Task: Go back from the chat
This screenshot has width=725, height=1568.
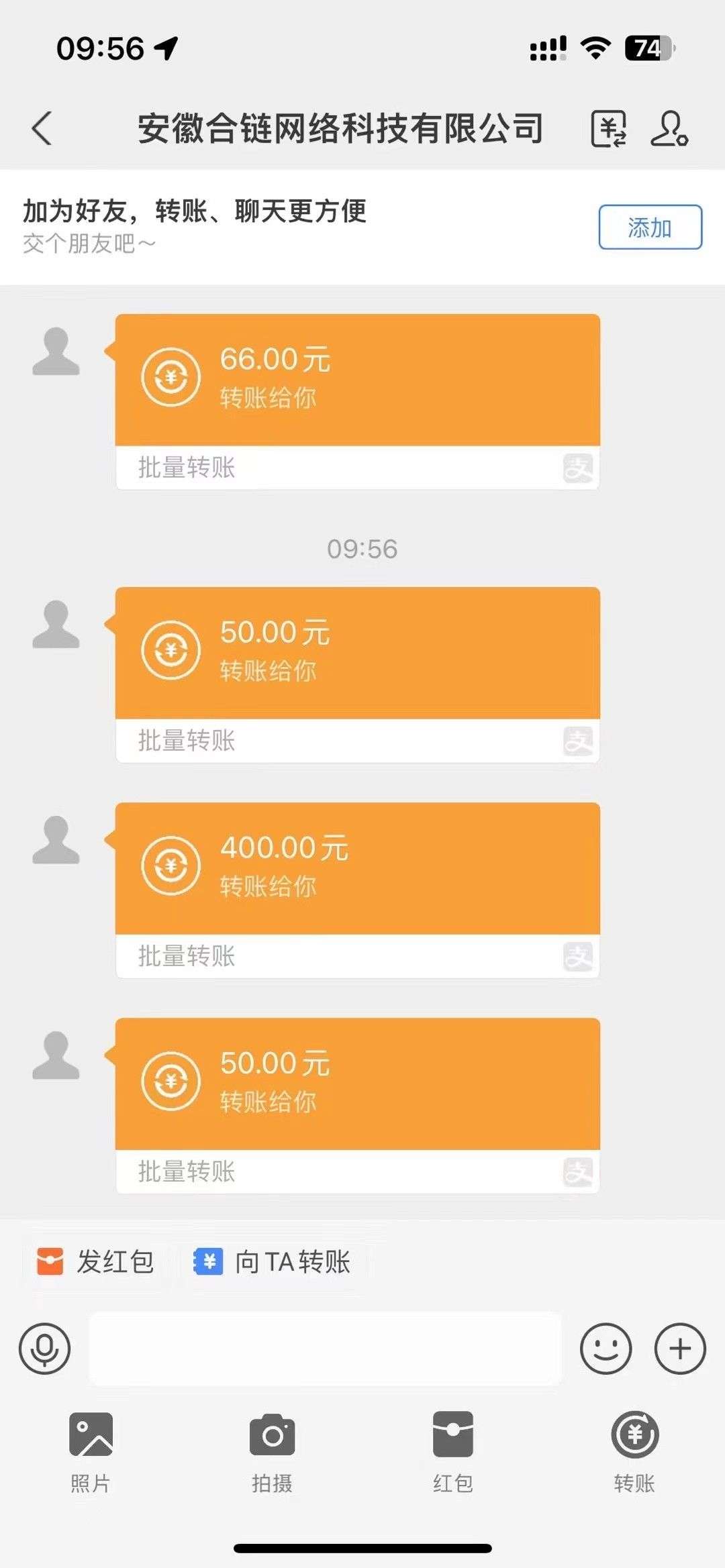Action: click(x=42, y=128)
